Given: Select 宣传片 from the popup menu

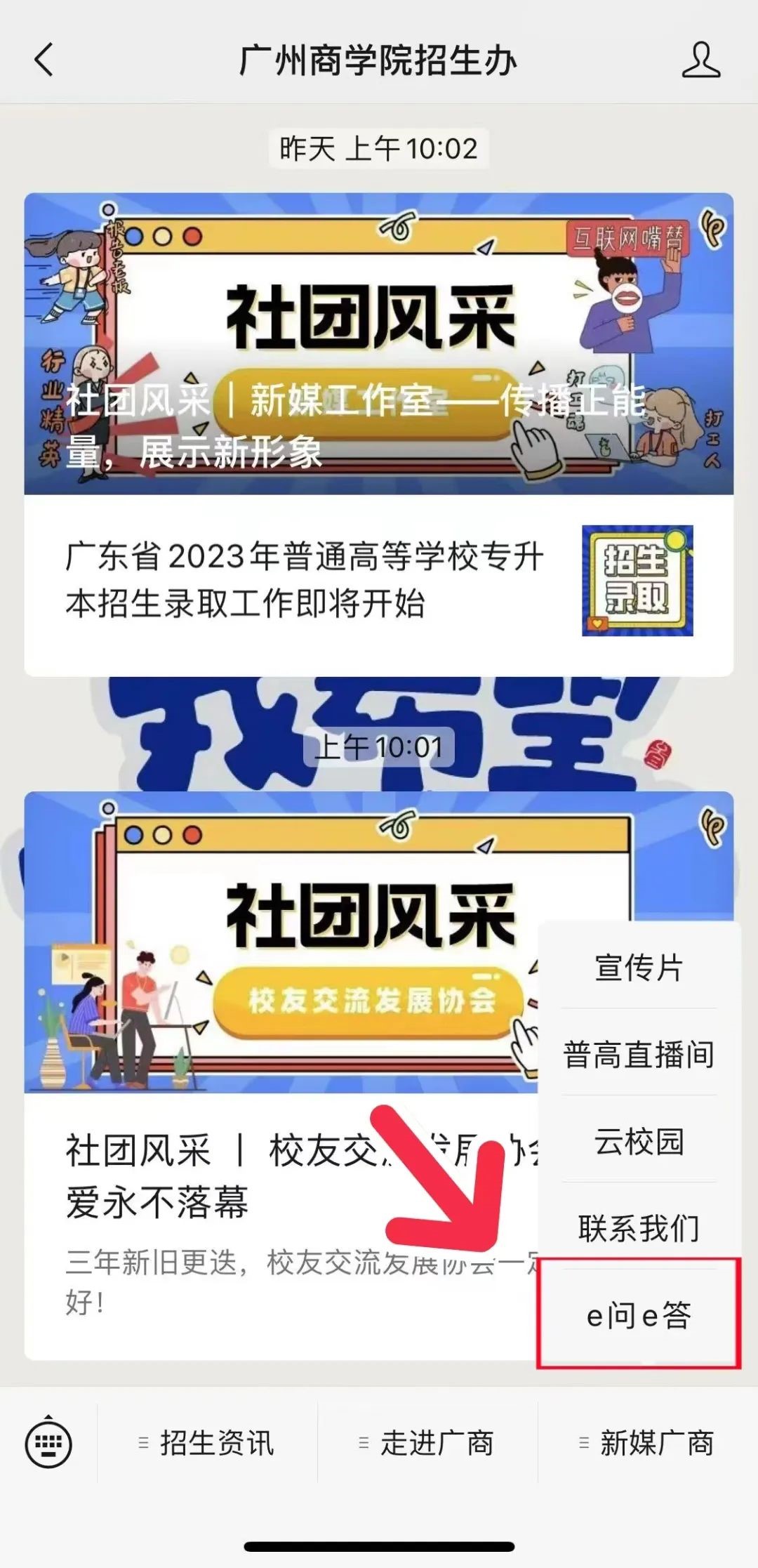Looking at the screenshot, I should [639, 967].
